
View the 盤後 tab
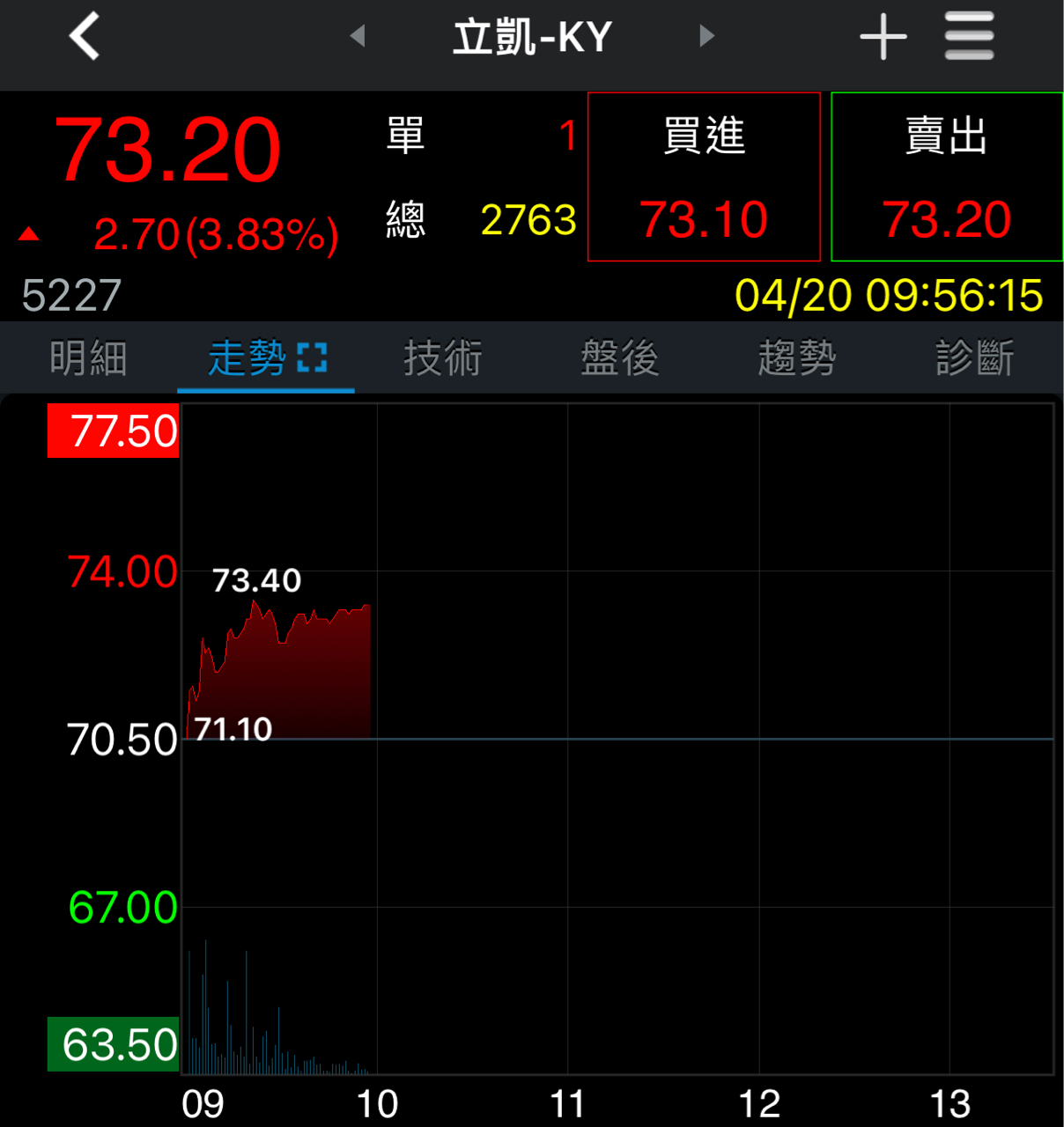(620, 358)
